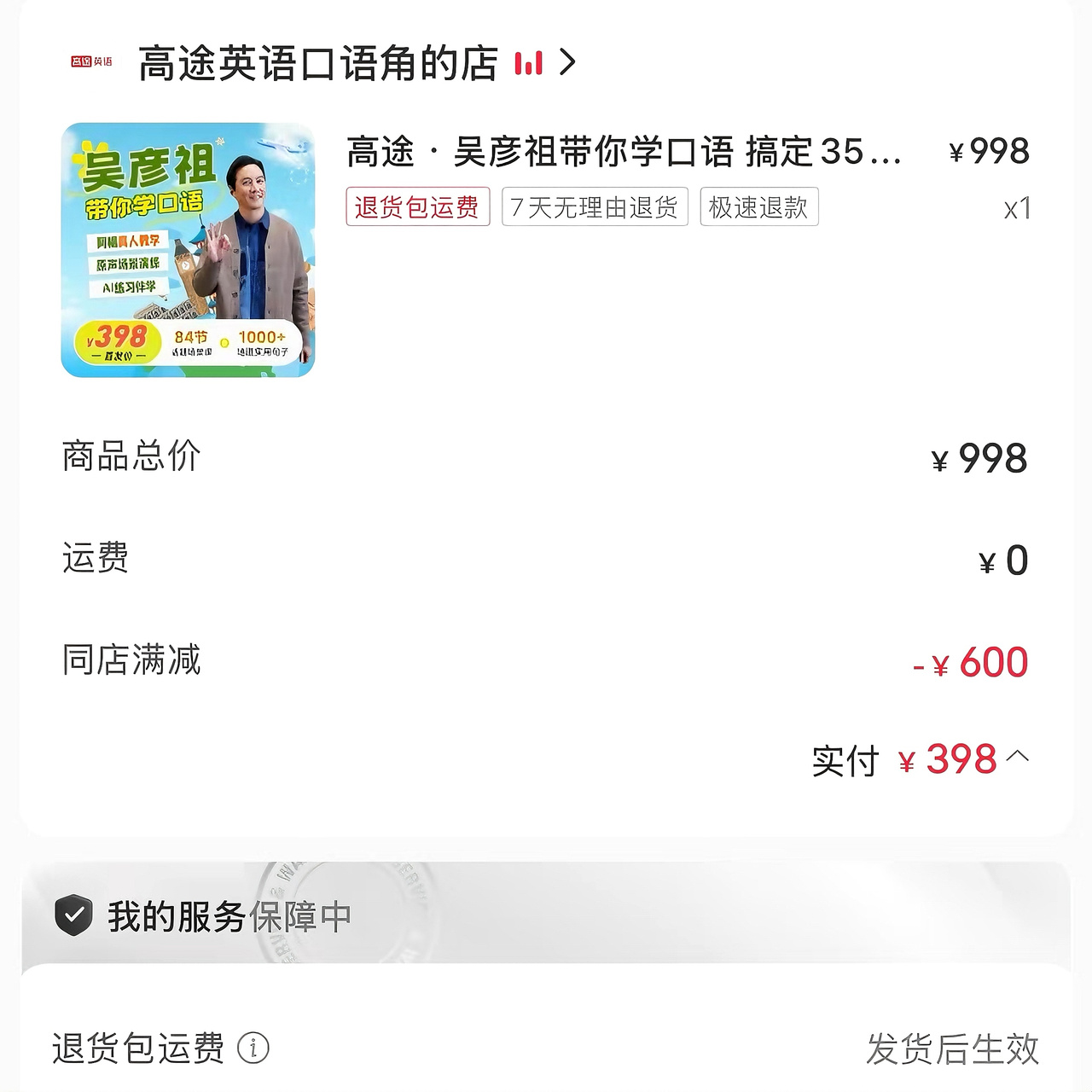Open the 高途英语口语角的店 shop page
The height and width of the screenshot is (1092, 1092).
[317, 64]
